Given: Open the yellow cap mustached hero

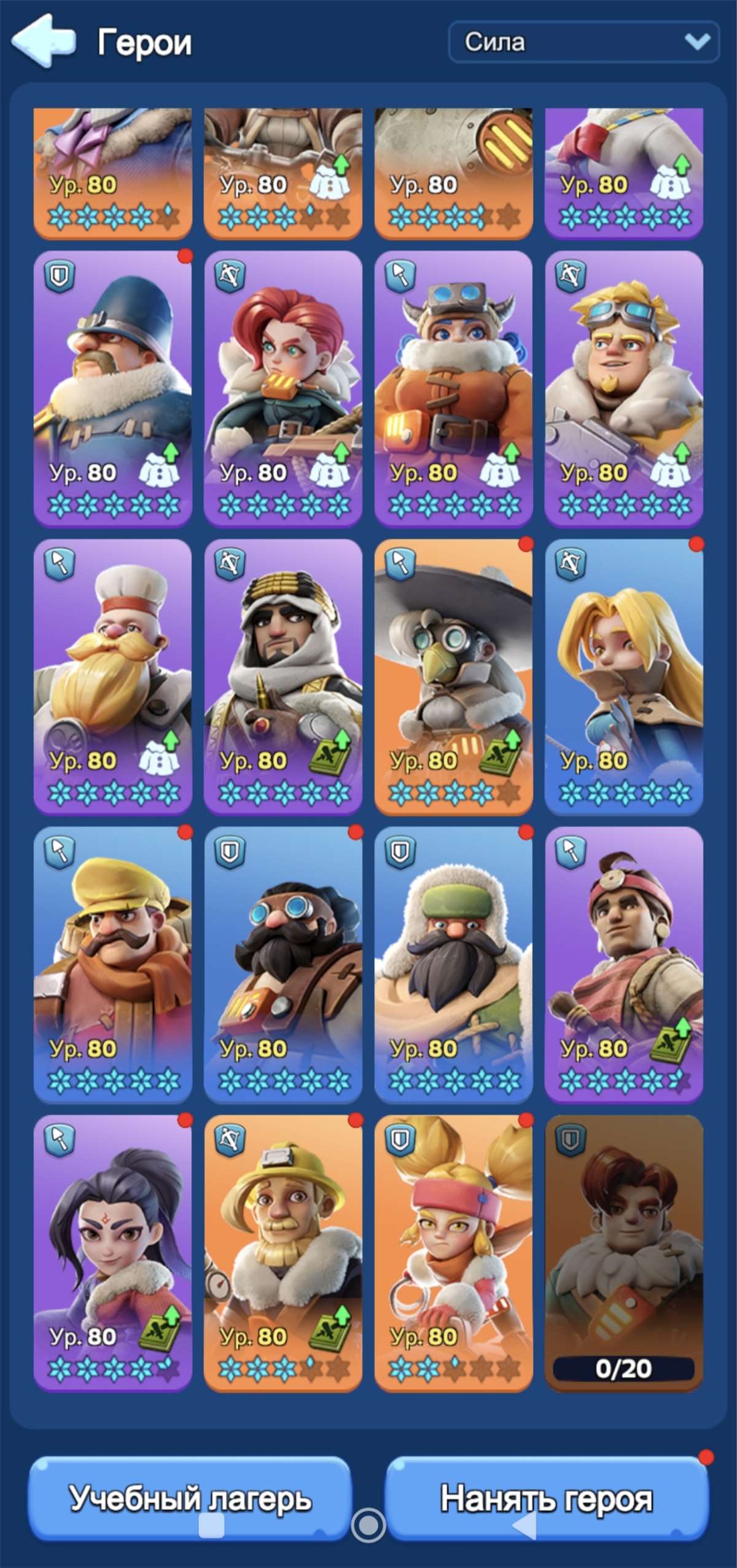Looking at the screenshot, I should [x=113, y=965].
